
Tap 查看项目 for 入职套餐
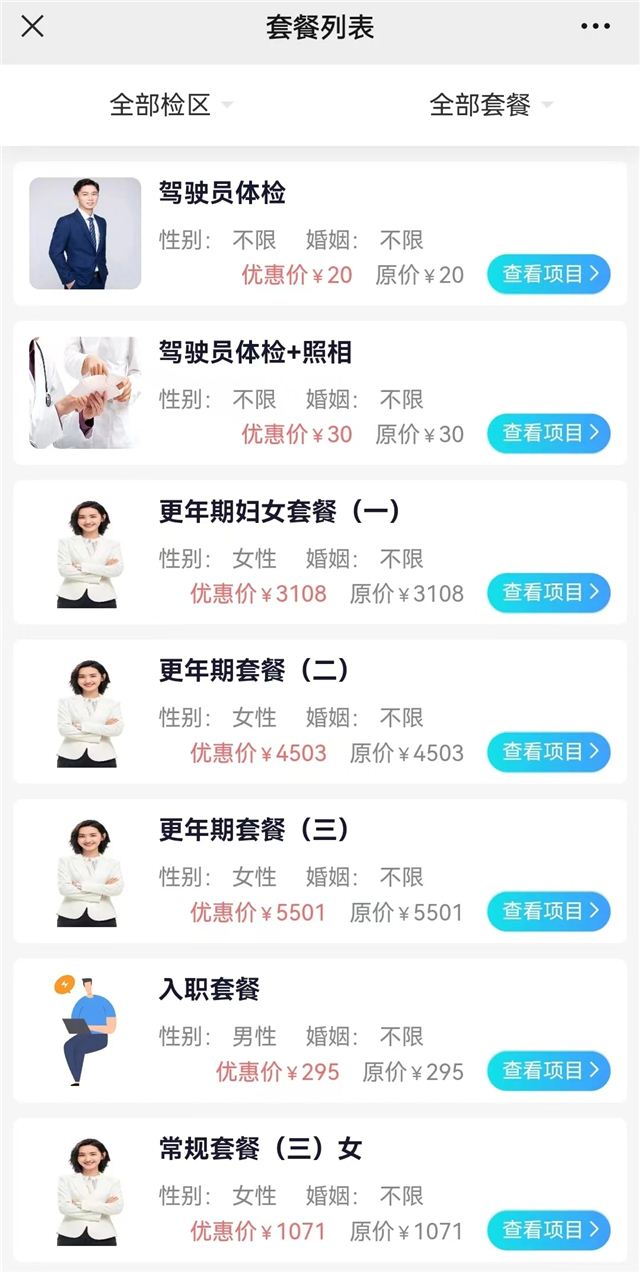(x=548, y=1070)
